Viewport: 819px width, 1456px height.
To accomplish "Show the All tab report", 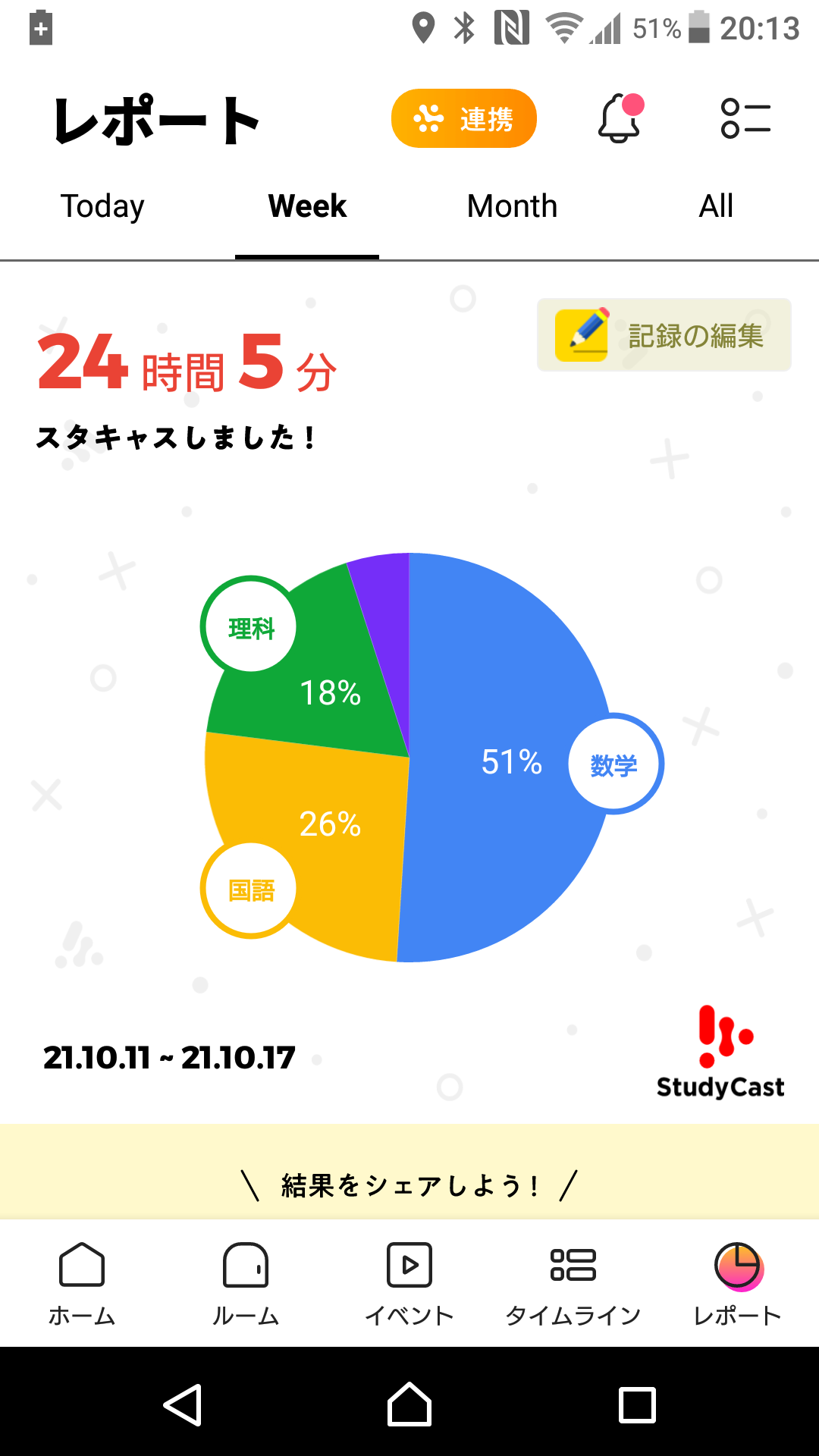I will [x=716, y=206].
